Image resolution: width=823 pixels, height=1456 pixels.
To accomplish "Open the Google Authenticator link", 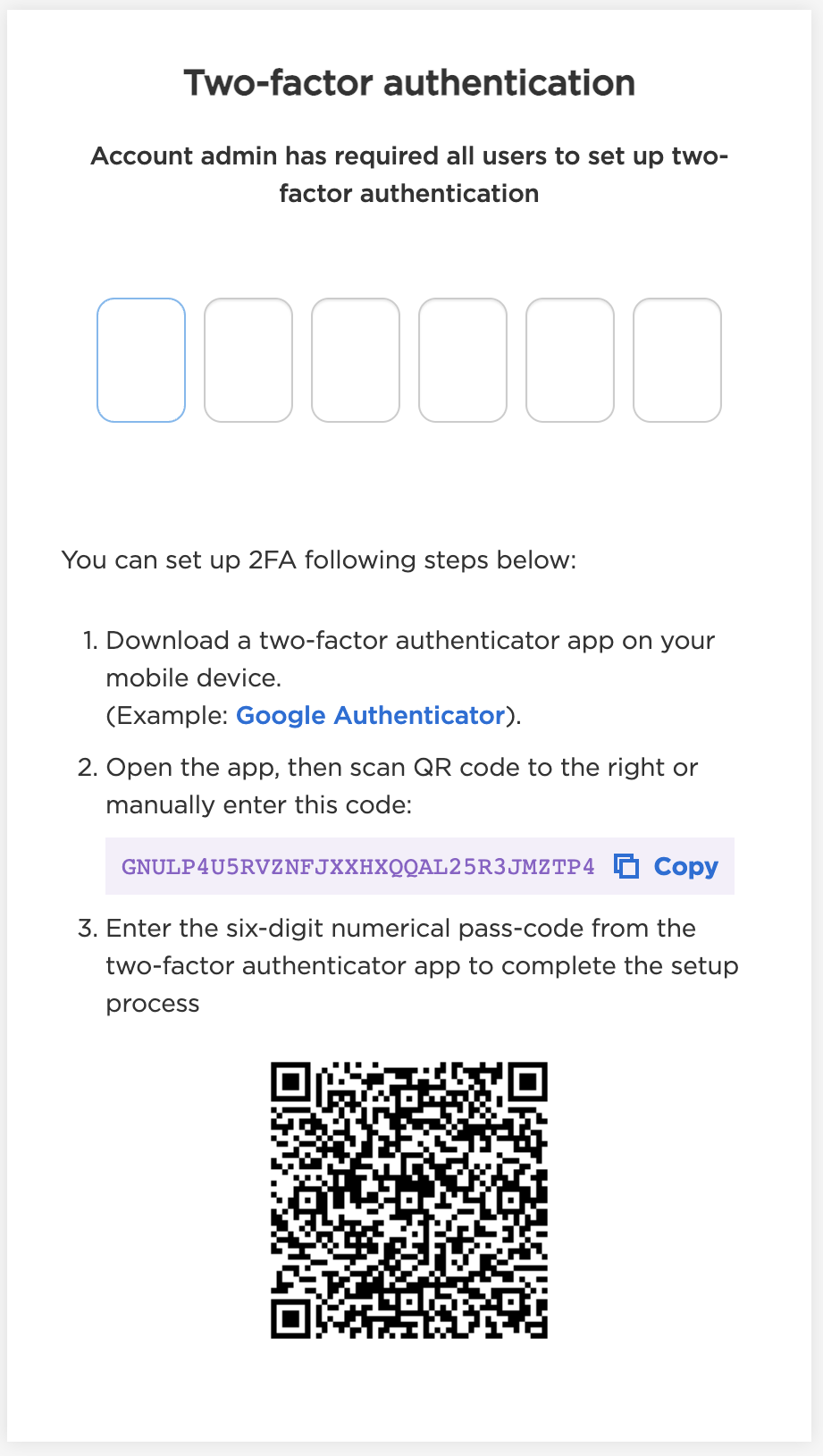I will click(x=370, y=716).
